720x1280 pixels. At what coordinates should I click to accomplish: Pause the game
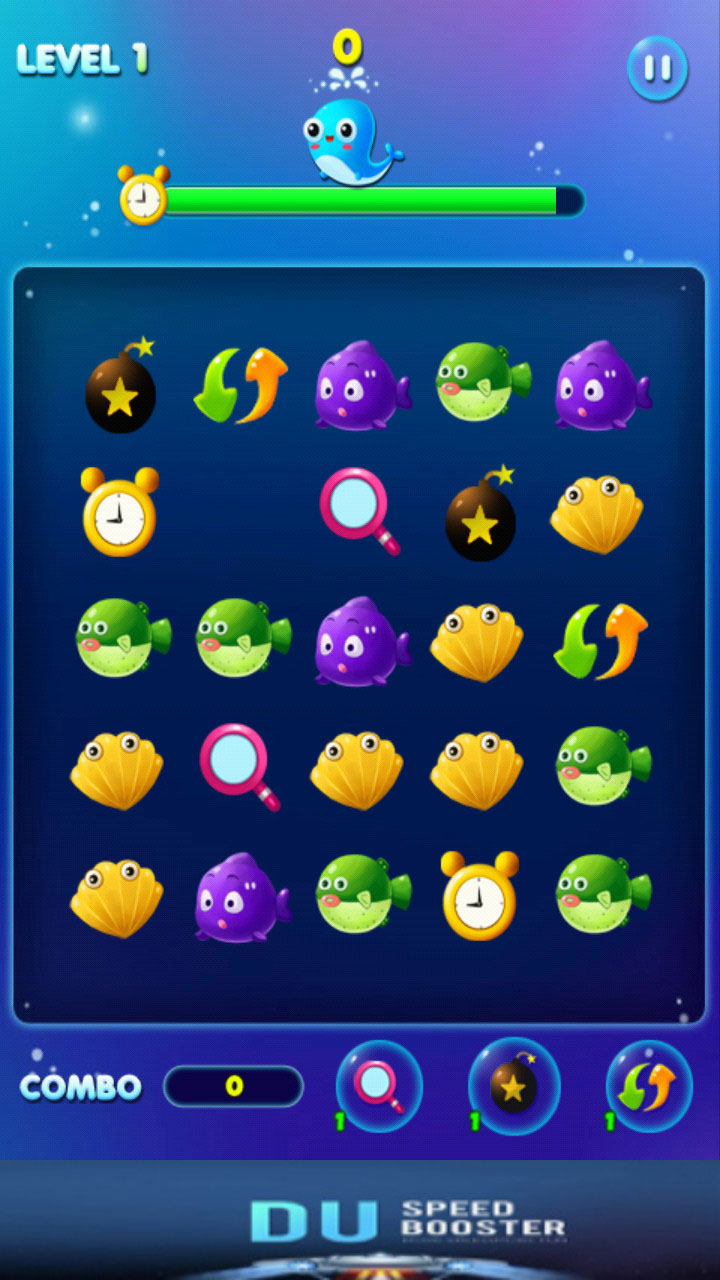pyautogui.click(x=657, y=68)
